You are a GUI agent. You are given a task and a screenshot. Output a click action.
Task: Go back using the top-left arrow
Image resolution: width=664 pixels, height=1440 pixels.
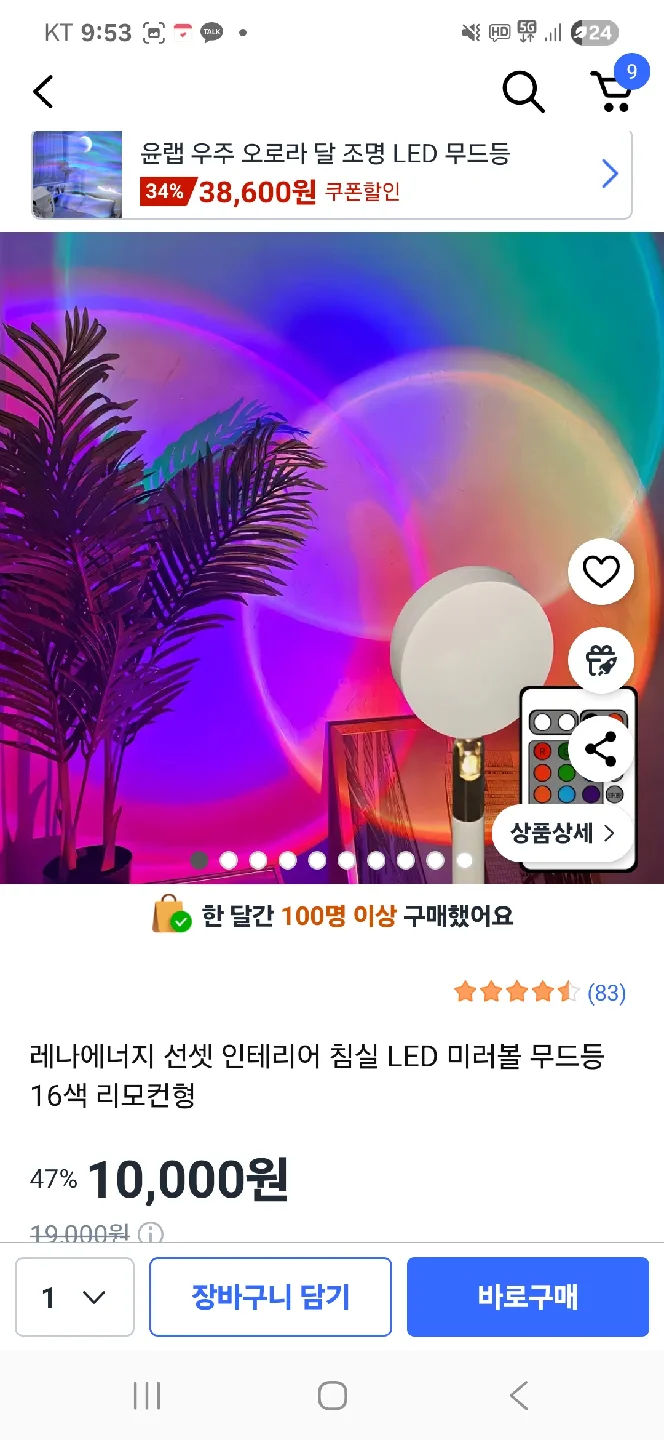point(43,92)
